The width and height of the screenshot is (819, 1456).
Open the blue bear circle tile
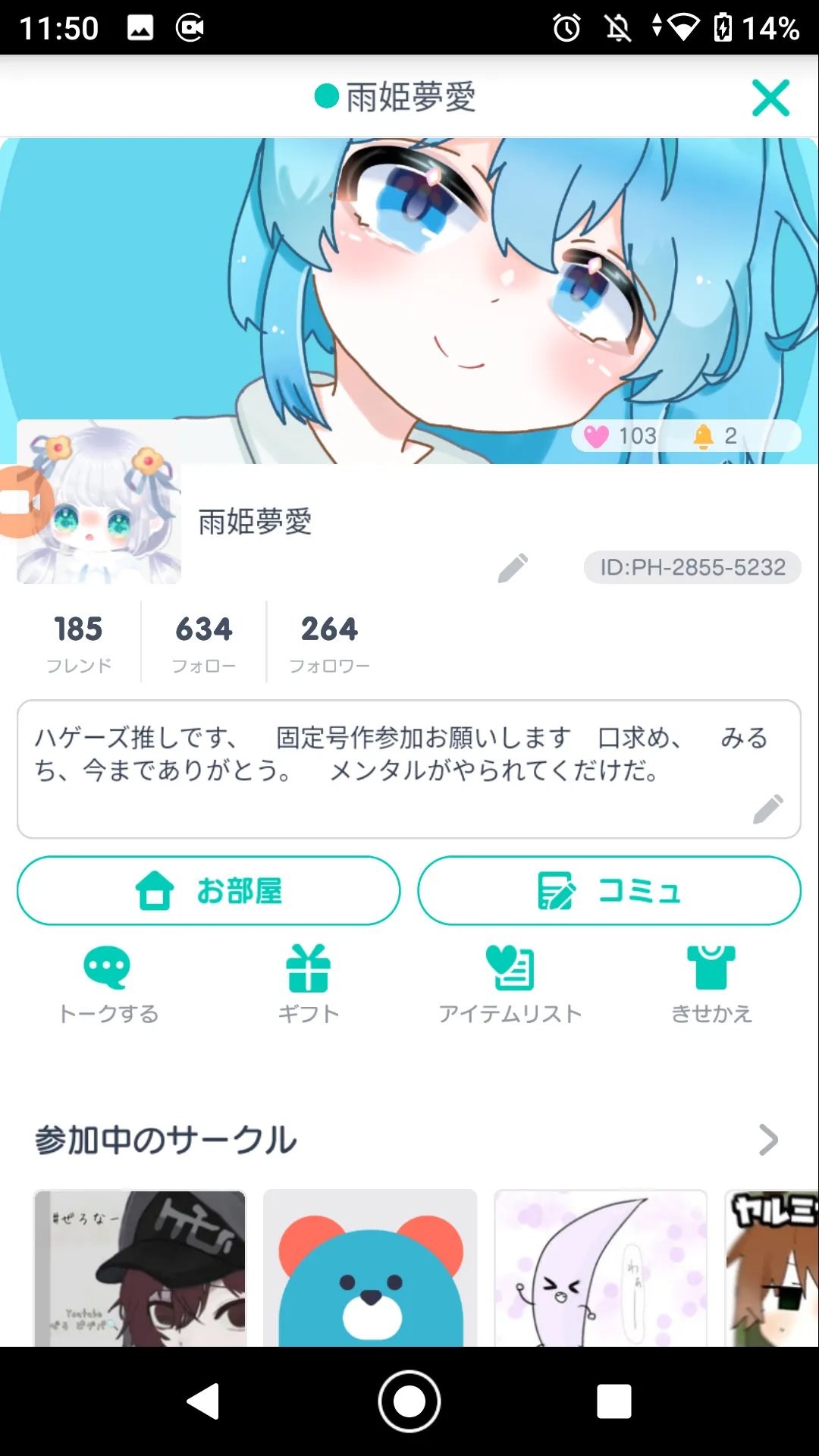coord(370,1268)
